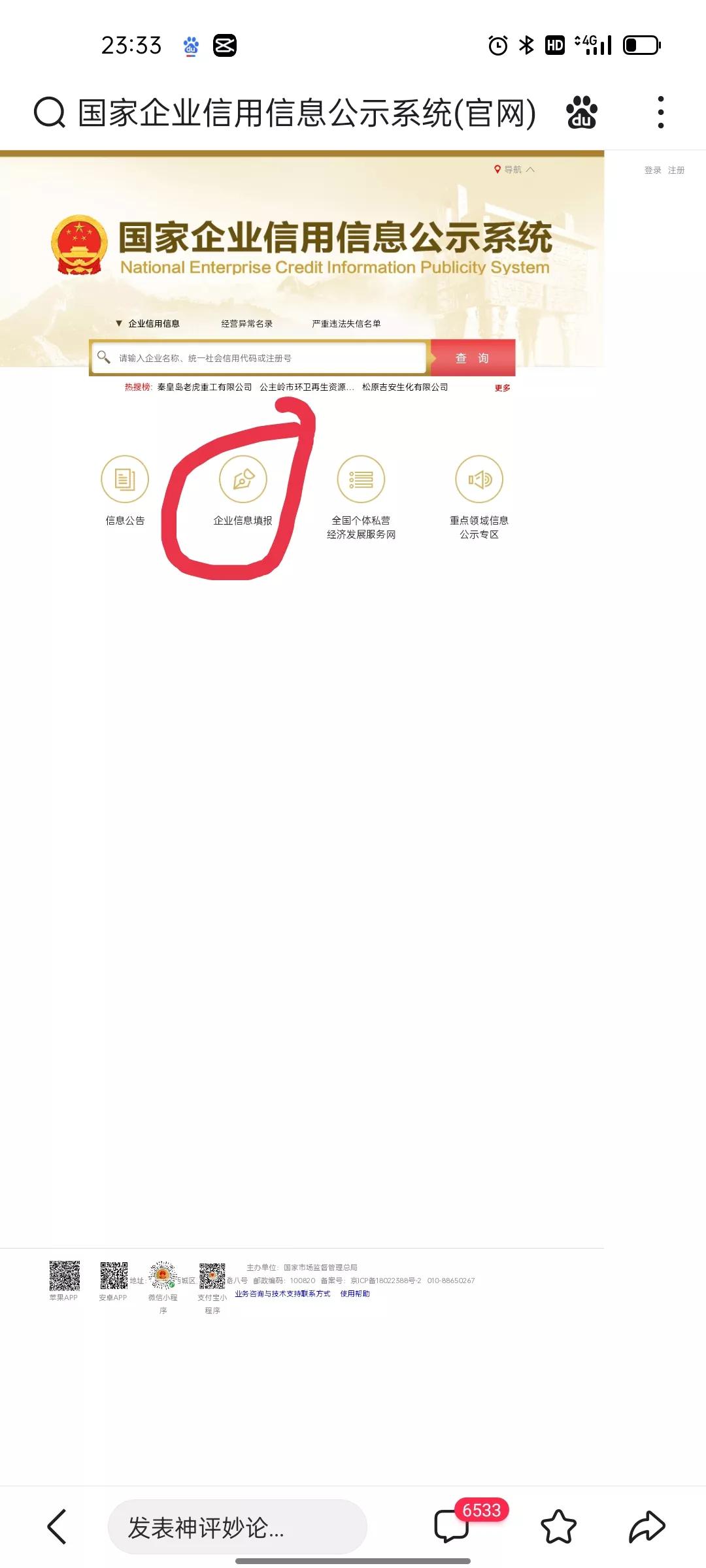Switch to the 经营异常名录 tab
The width and height of the screenshot is (706, 1568).
click(246, 323)
